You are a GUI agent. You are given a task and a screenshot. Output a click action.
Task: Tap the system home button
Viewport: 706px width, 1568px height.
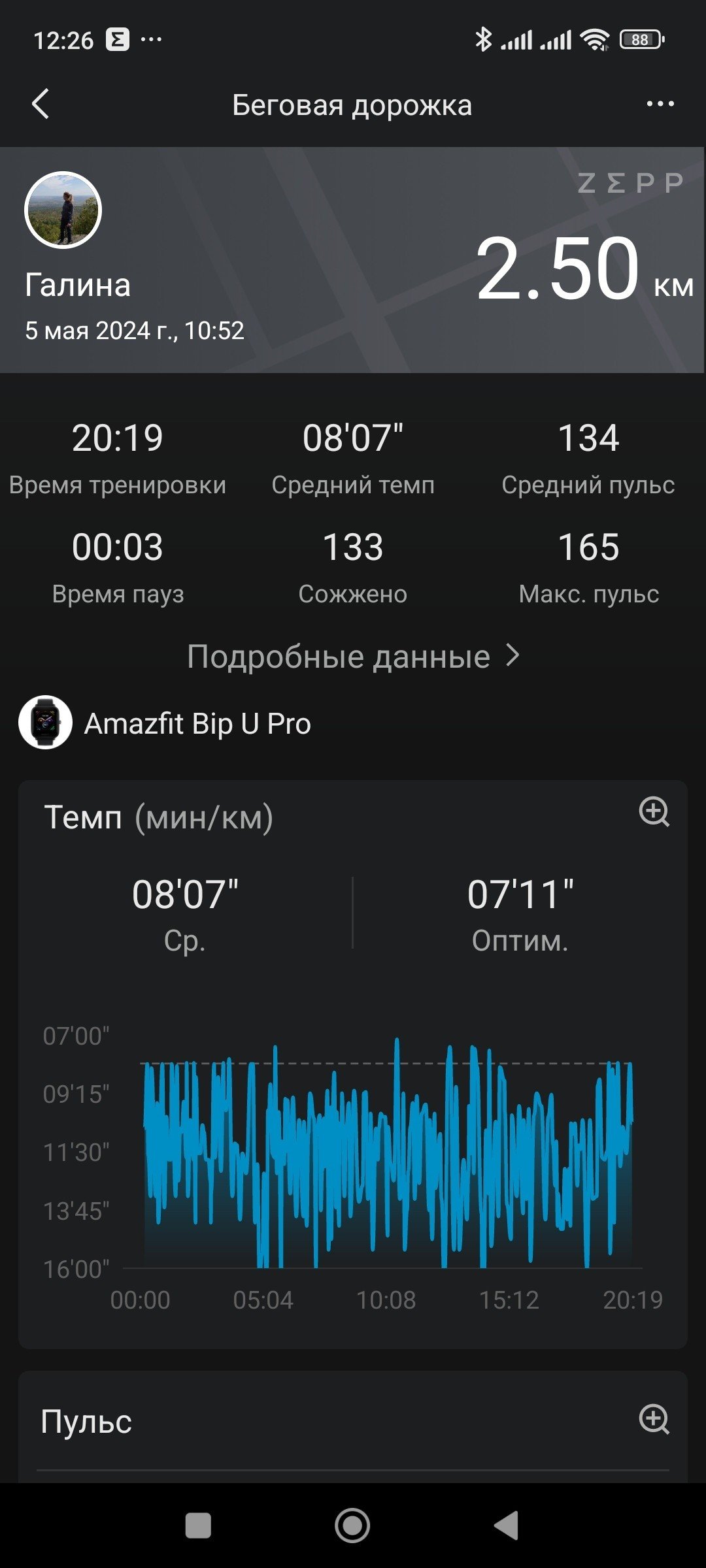pyautogui.click(x=352, y=1526)
